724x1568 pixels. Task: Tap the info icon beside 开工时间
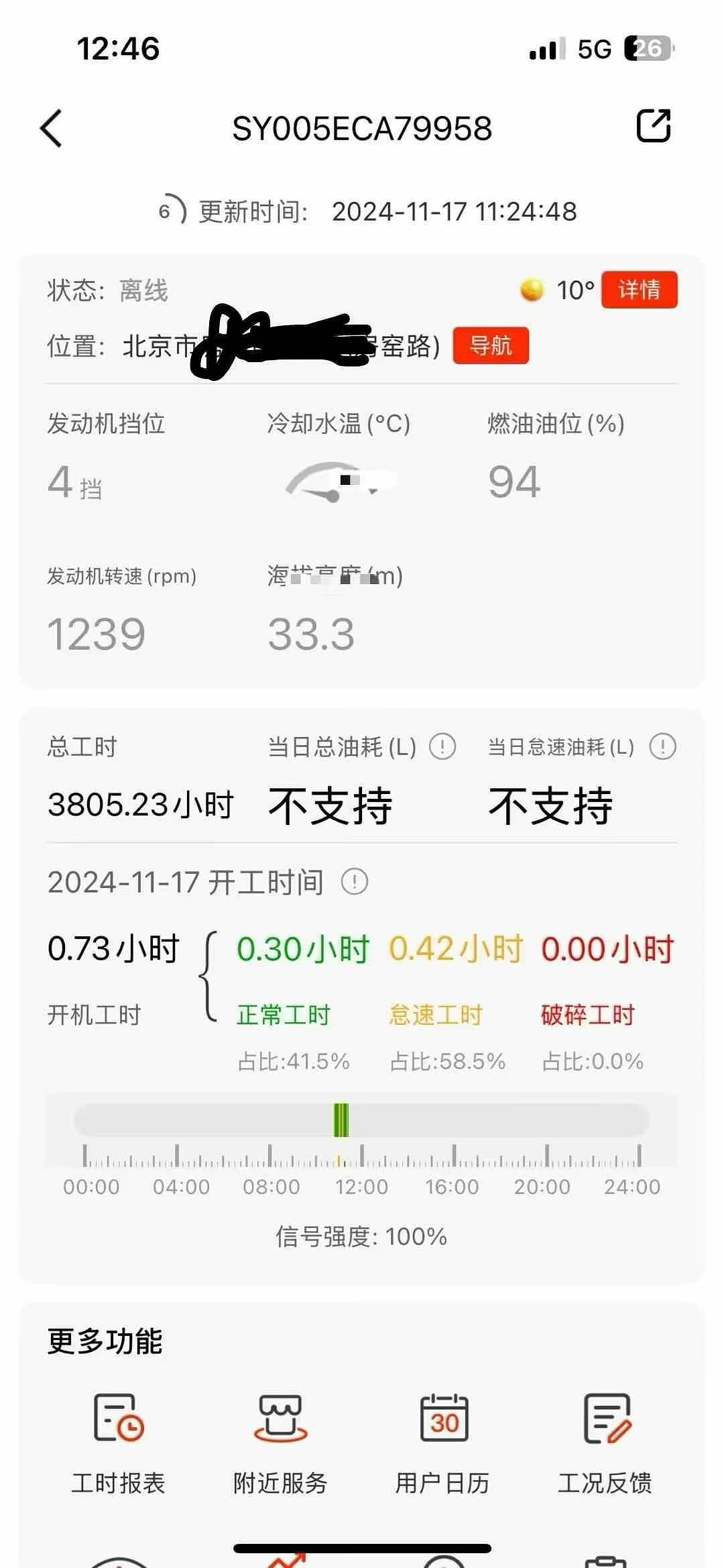(355, 882)
